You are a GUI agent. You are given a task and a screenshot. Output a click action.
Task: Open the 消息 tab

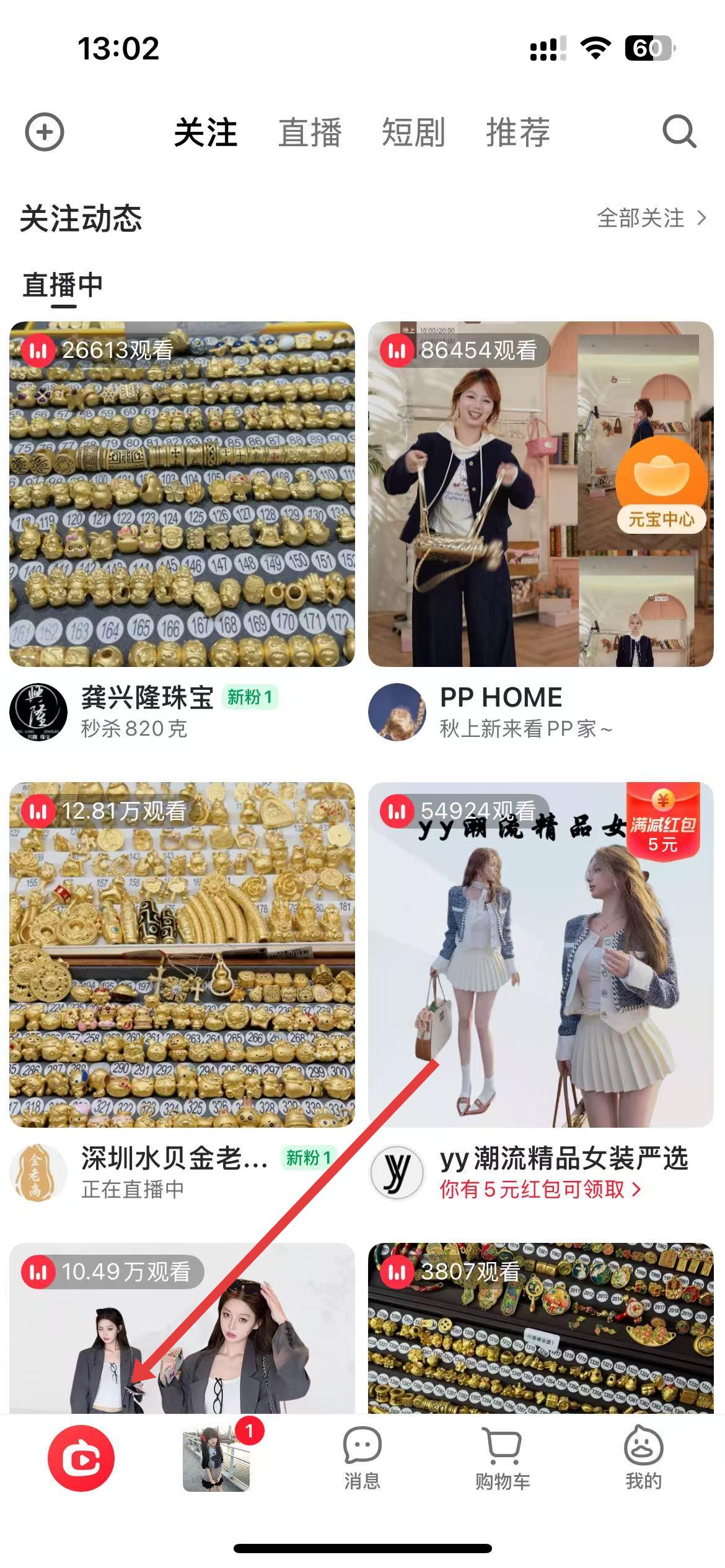(362, 1458)
